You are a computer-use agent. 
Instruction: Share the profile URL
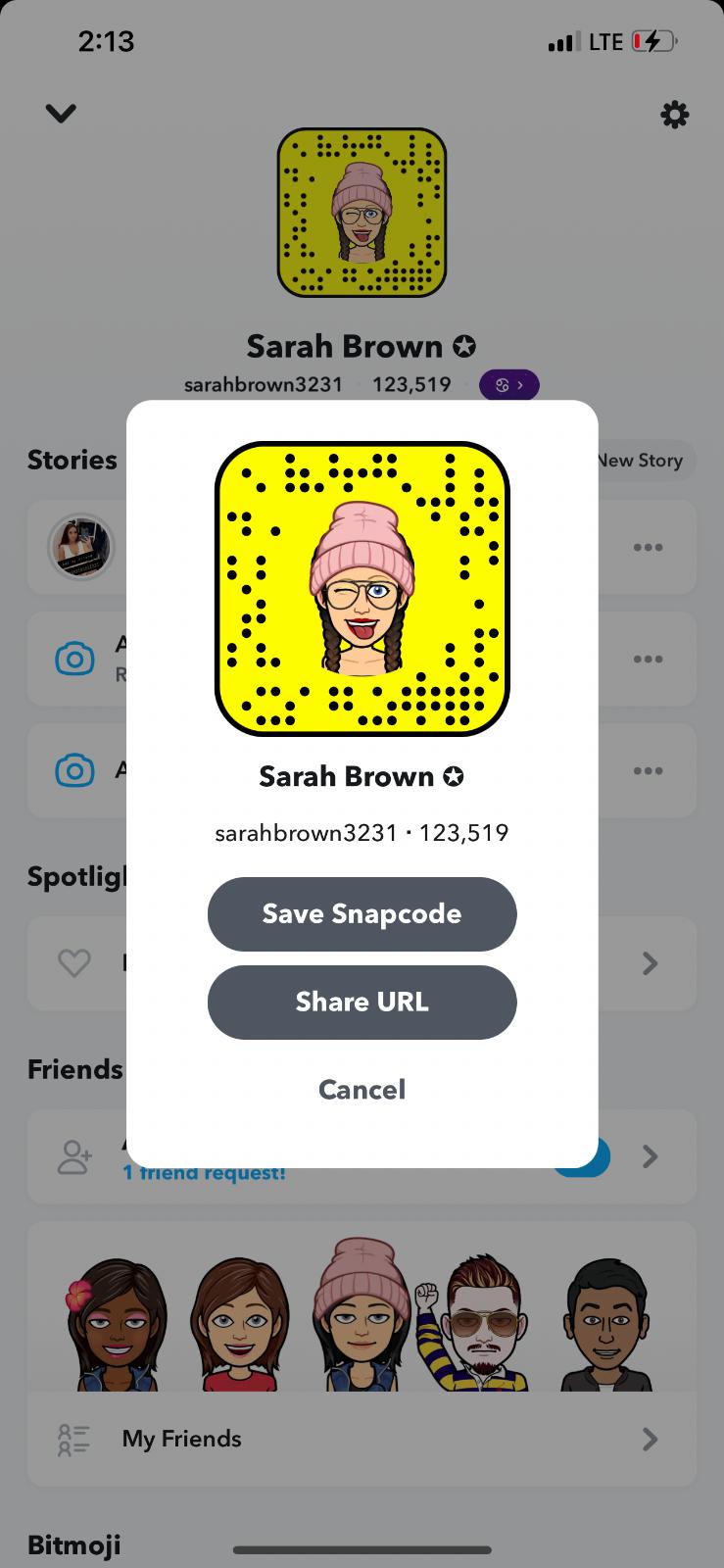click(362, 1002)
